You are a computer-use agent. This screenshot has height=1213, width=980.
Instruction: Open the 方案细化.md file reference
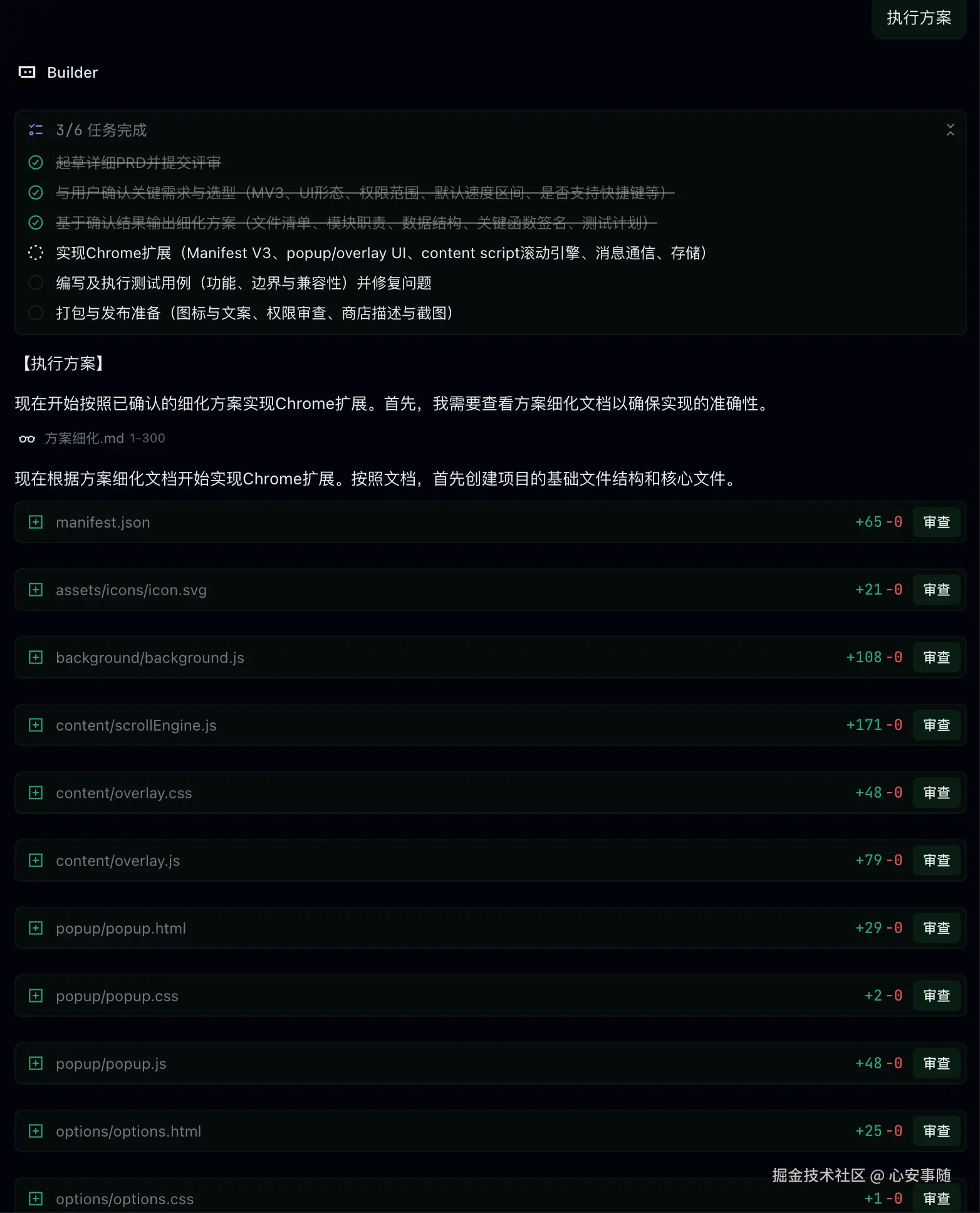coord(104,438)
